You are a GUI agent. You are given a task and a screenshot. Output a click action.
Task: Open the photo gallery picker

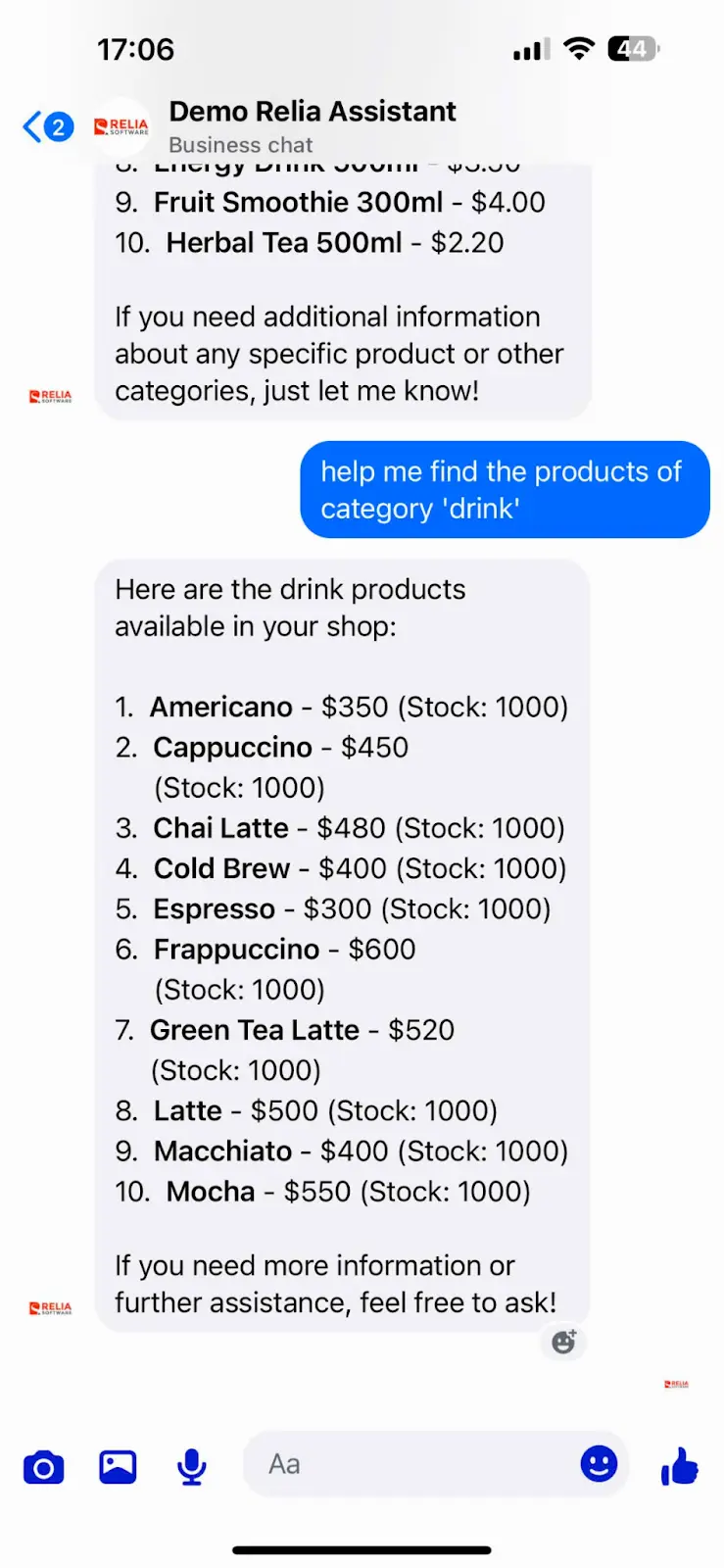tap(117, 1466)
